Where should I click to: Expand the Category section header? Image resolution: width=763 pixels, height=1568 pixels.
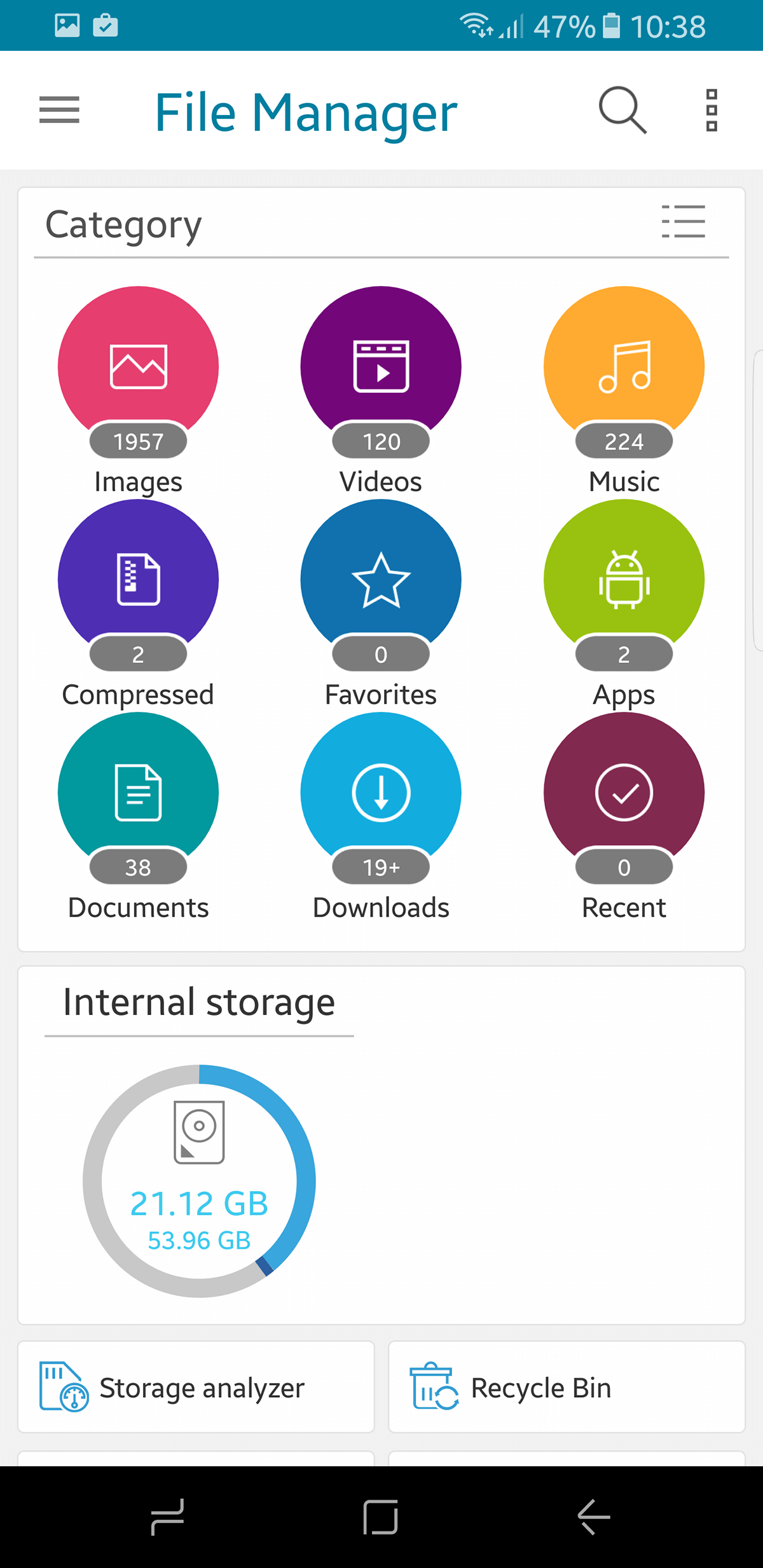coord(123,224)
